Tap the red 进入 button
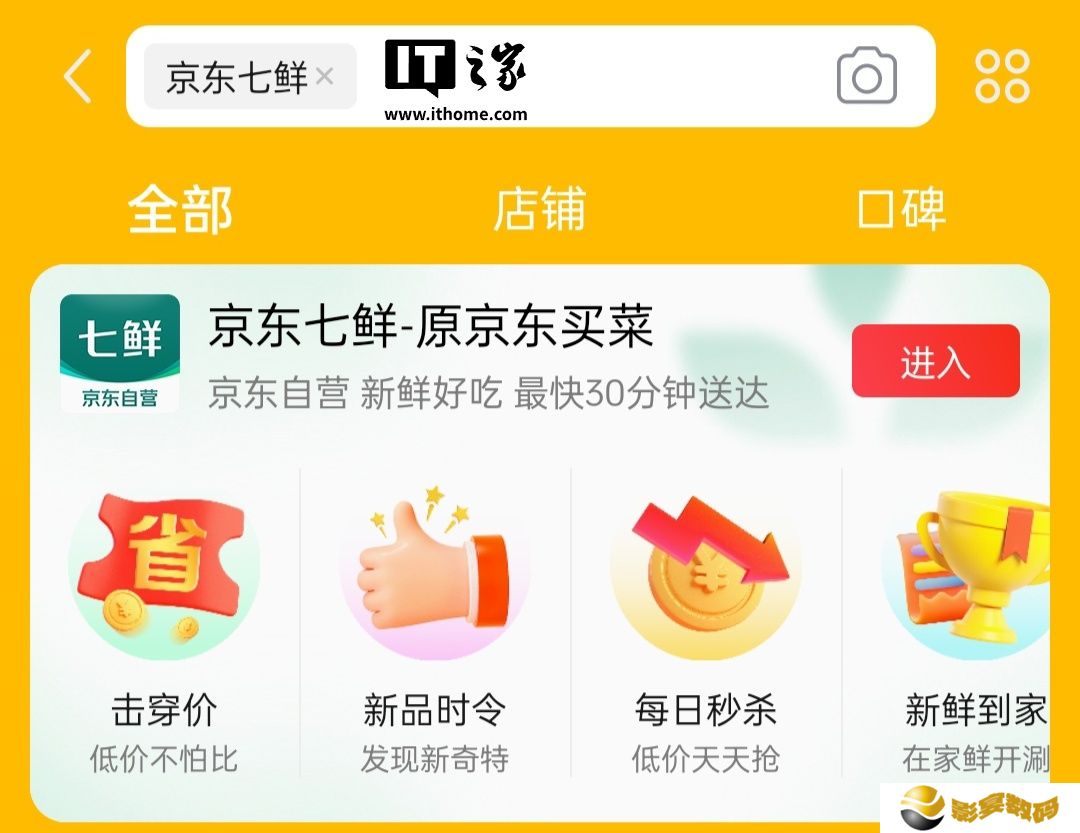1080x833 pixels. (x=935, y=361)
